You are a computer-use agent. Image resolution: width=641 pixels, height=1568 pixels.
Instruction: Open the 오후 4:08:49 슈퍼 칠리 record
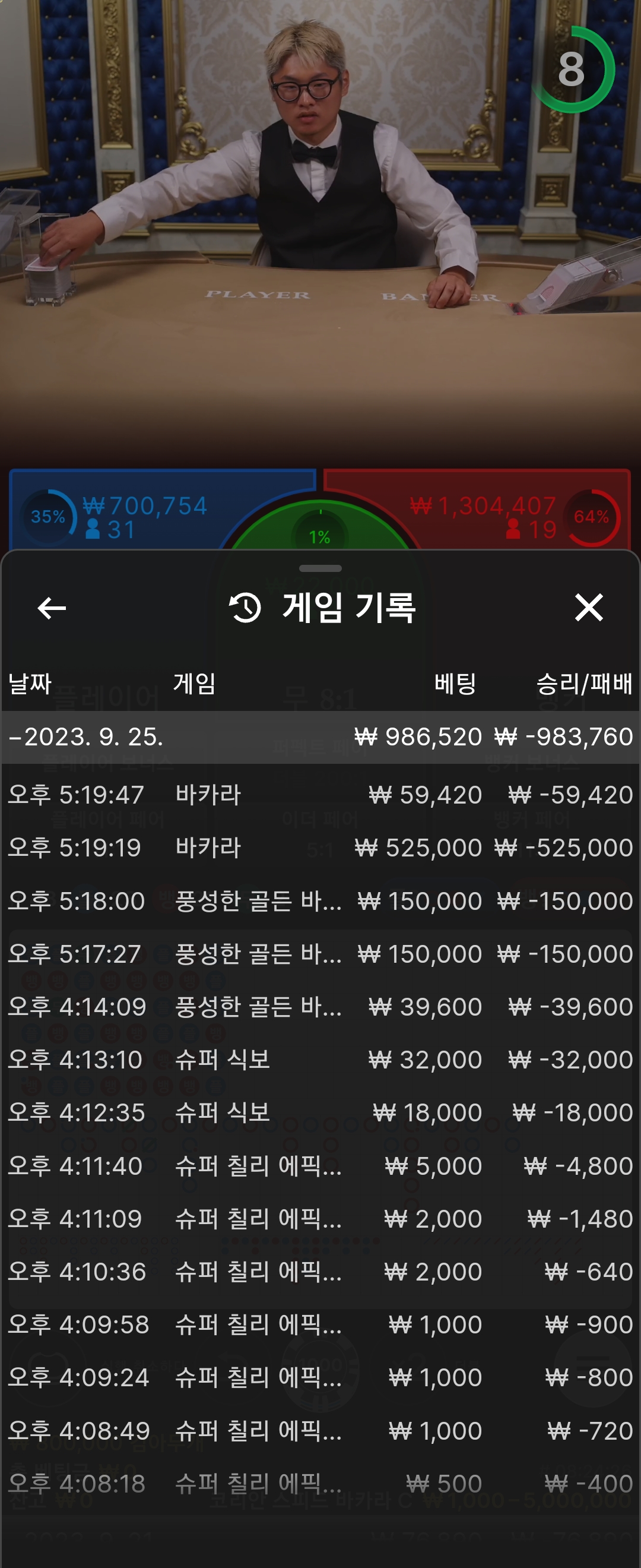pos(320,1430)
